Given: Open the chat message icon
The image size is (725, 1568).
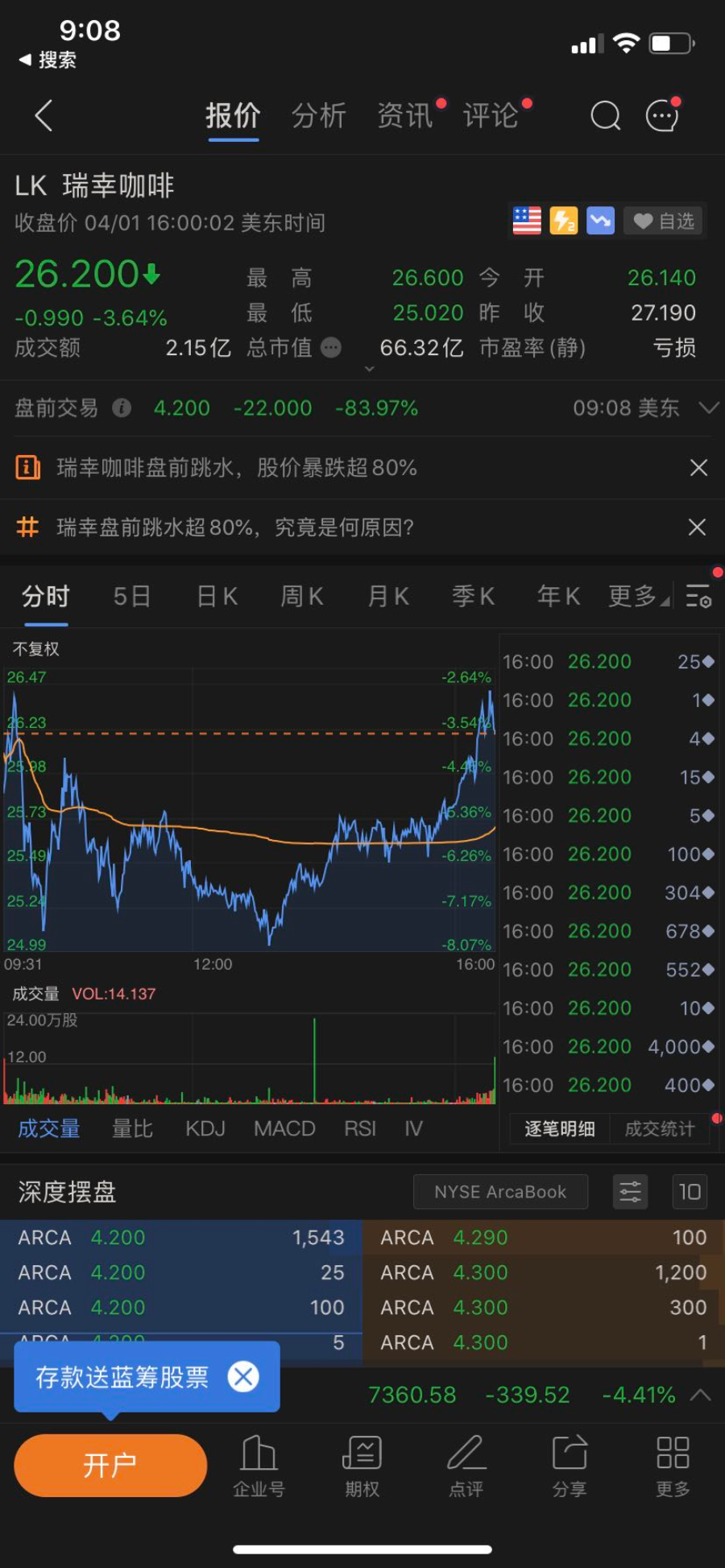Looking at the screenshot, I should point(663,116).
